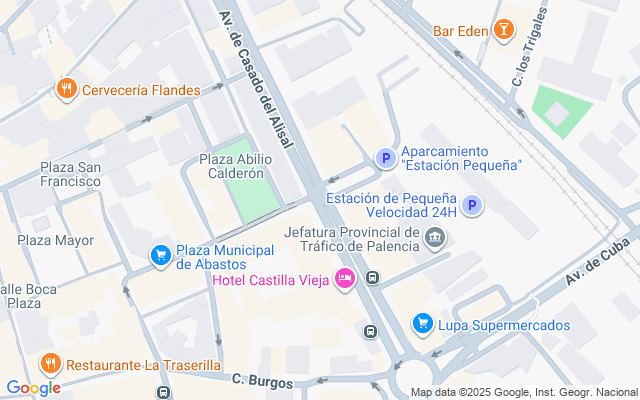Open Estación de Pequeña Velocidad 24H parking pin
Screen dimensions: 640x400
click(472, 205)
